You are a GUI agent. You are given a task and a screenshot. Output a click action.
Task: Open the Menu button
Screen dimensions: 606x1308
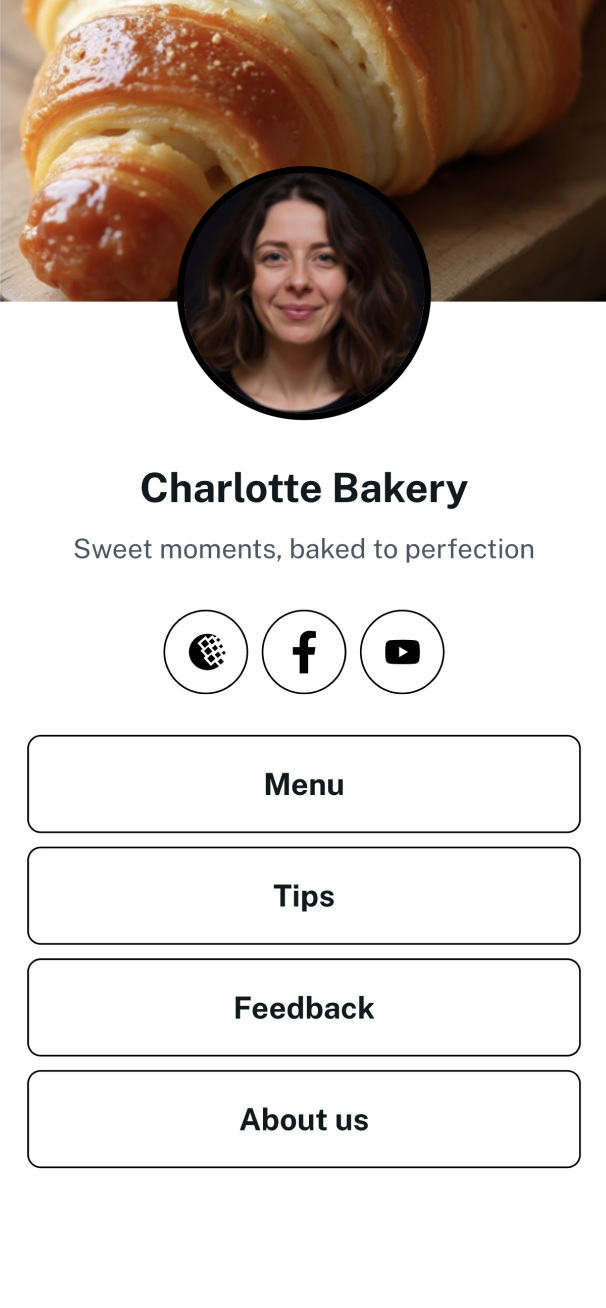click(304, 784)
